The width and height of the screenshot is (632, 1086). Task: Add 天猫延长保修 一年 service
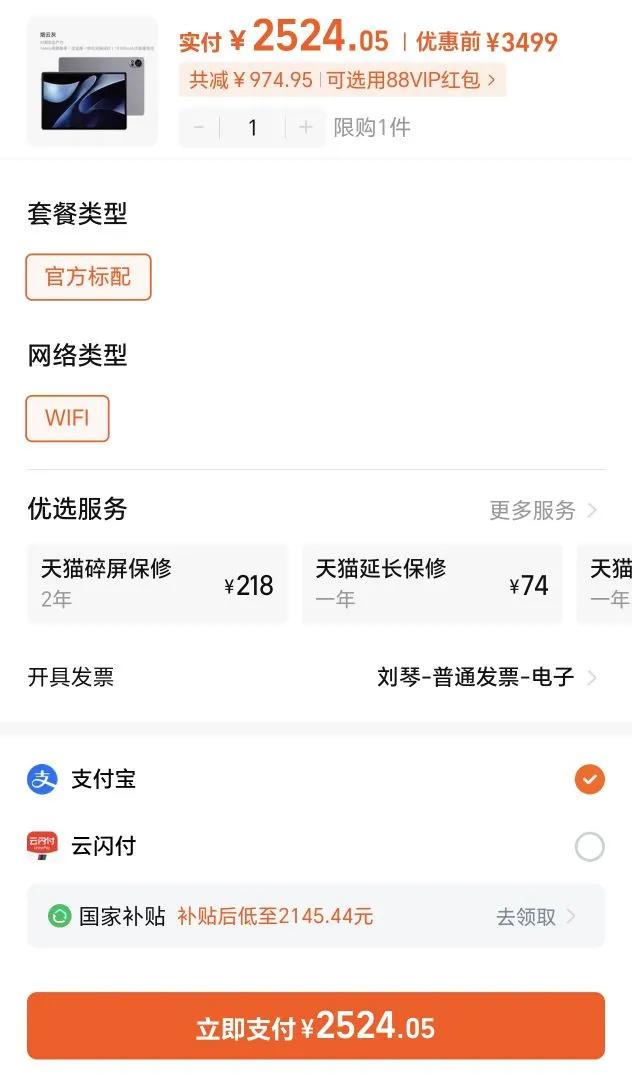point(432,584)
